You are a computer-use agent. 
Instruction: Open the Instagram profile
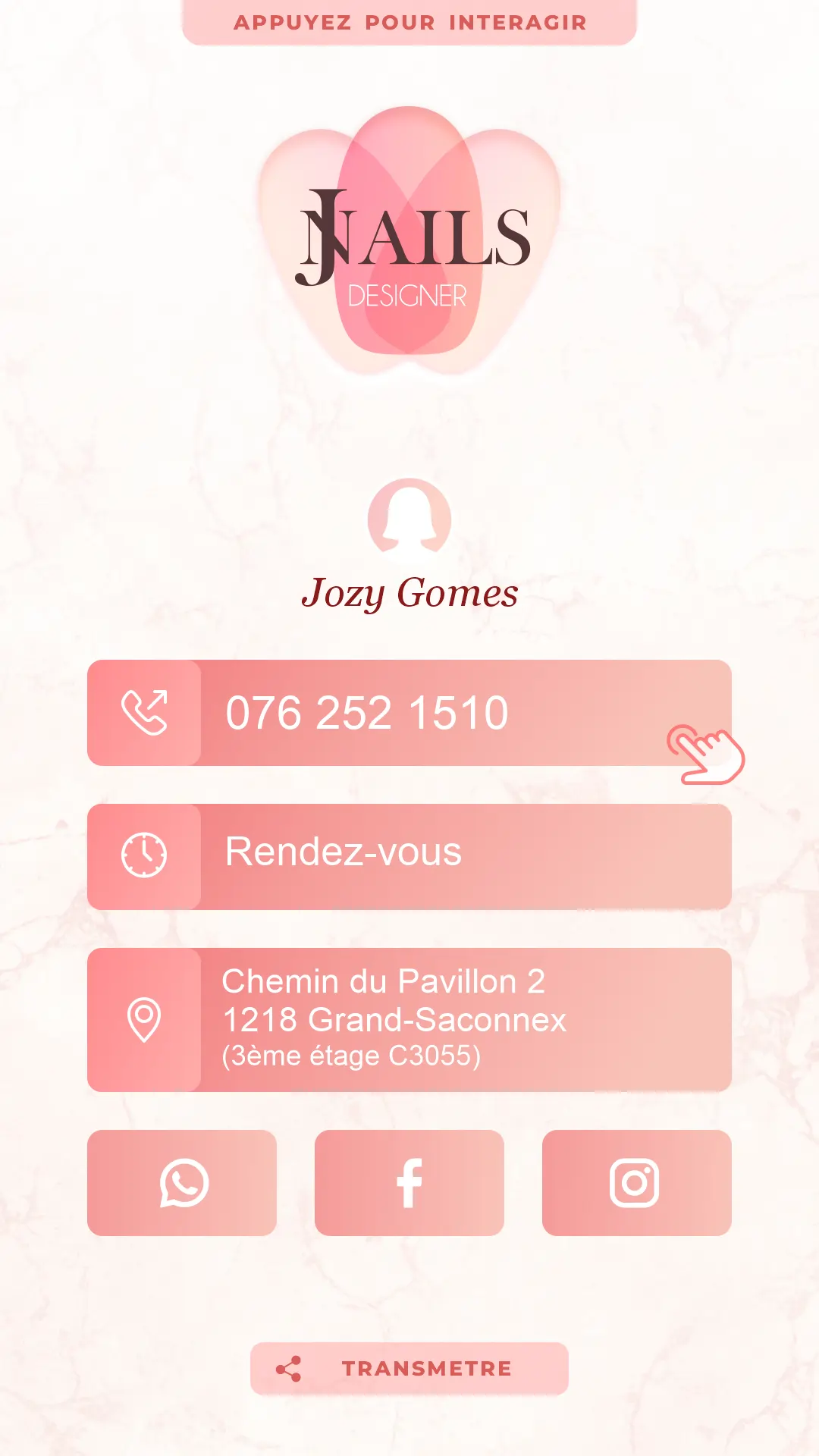(636, 1182)
